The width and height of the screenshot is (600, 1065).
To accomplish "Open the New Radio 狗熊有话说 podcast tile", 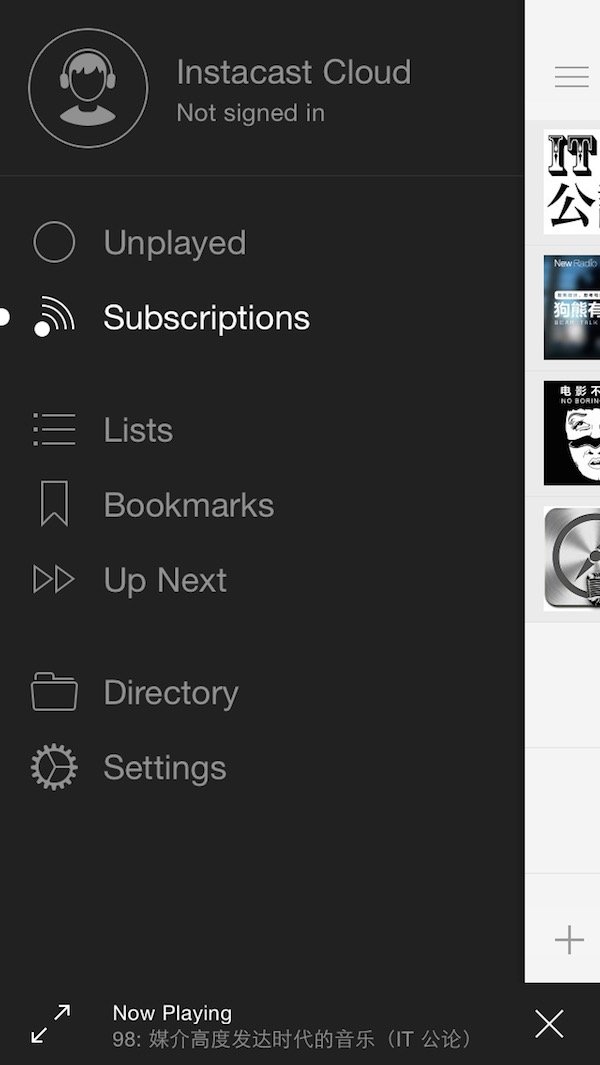I will point(571,307).
